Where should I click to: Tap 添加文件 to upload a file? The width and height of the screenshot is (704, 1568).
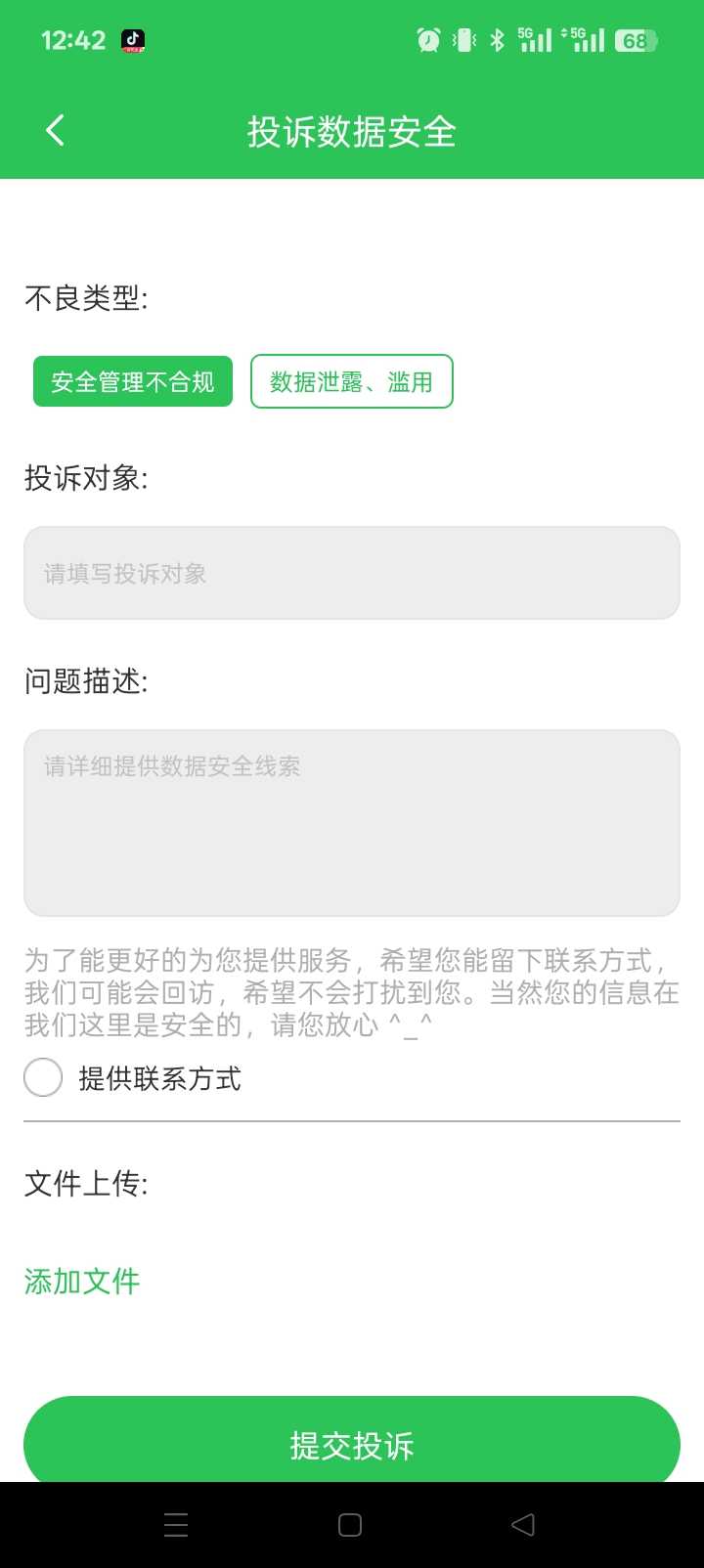(82, 1281)
